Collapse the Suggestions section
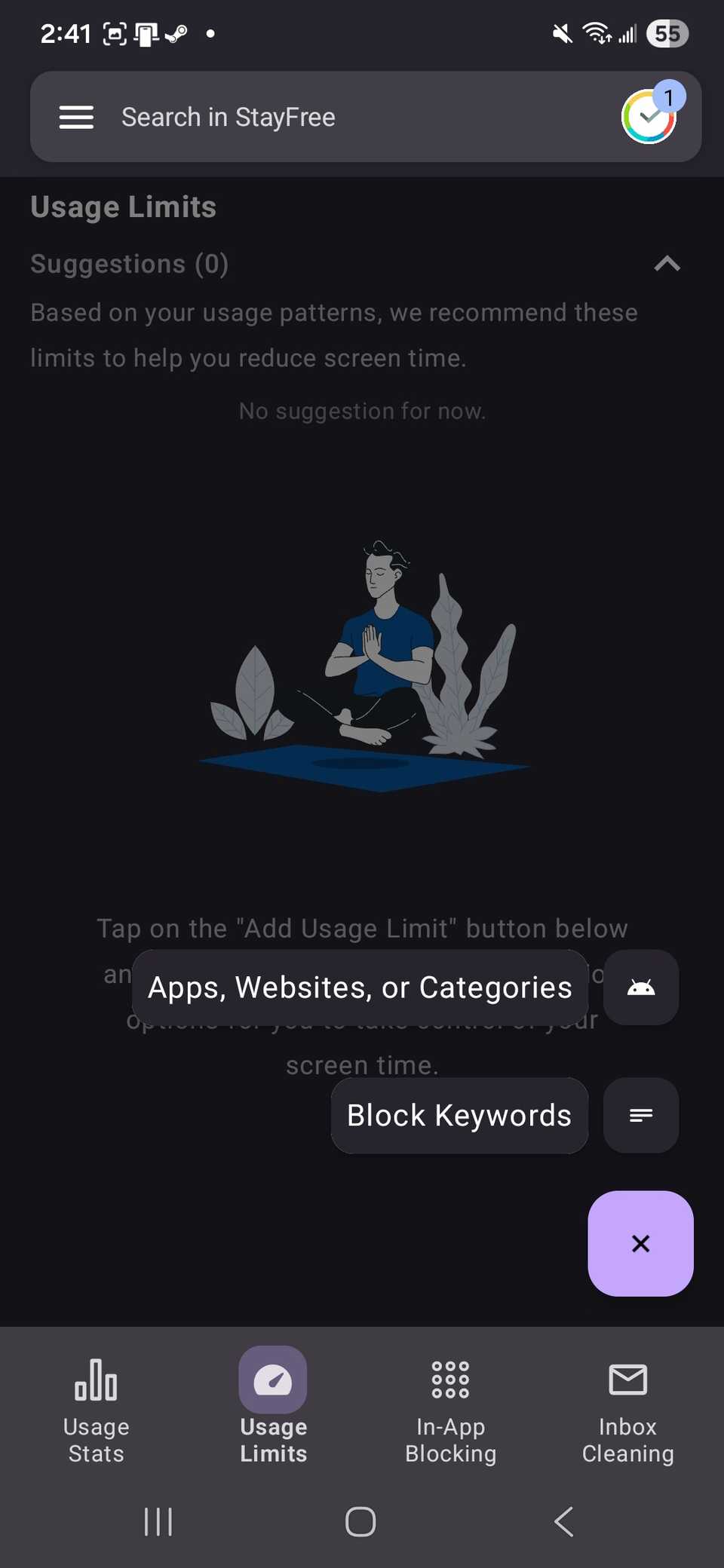Viewport: 724px width, 1568px height. point(667,264)
